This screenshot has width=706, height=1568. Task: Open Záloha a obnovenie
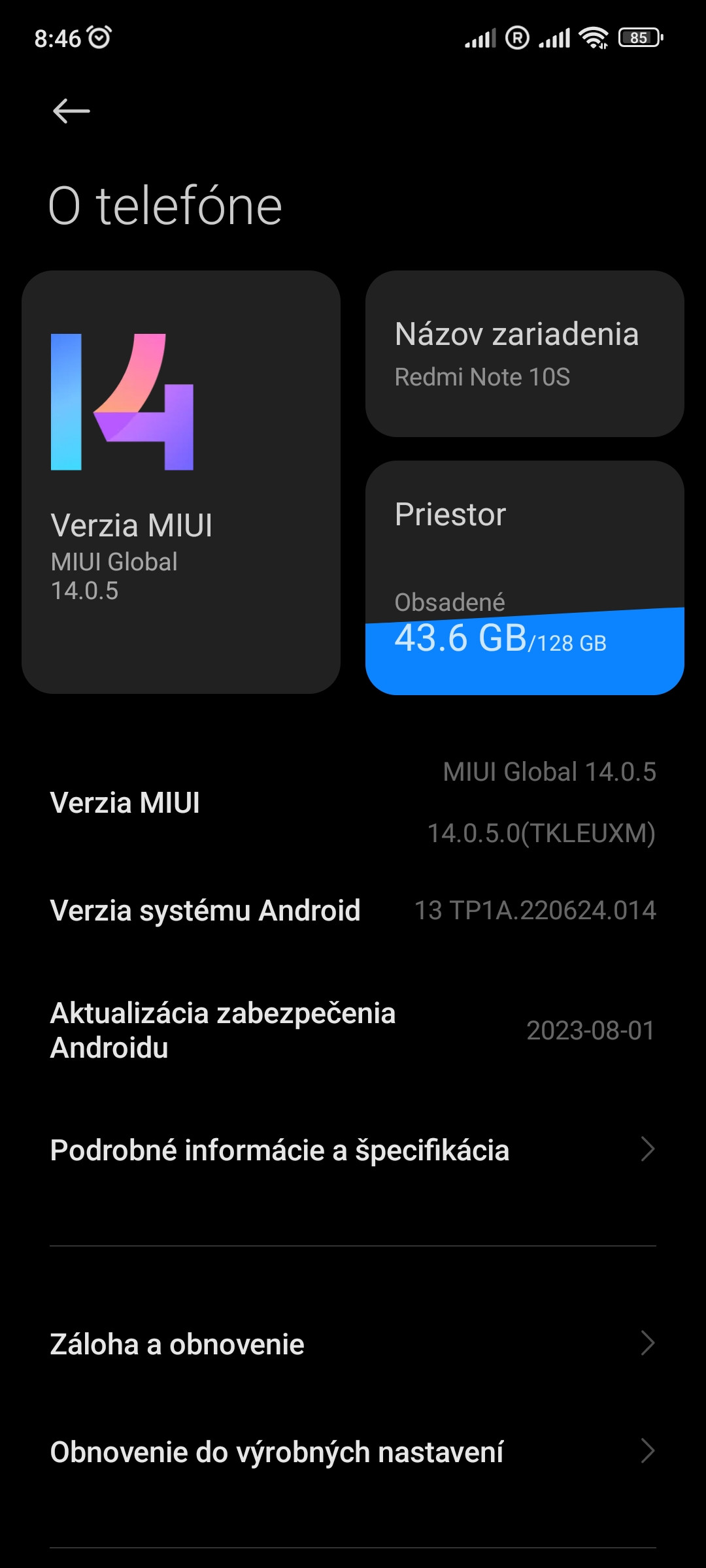point(353,1345)
